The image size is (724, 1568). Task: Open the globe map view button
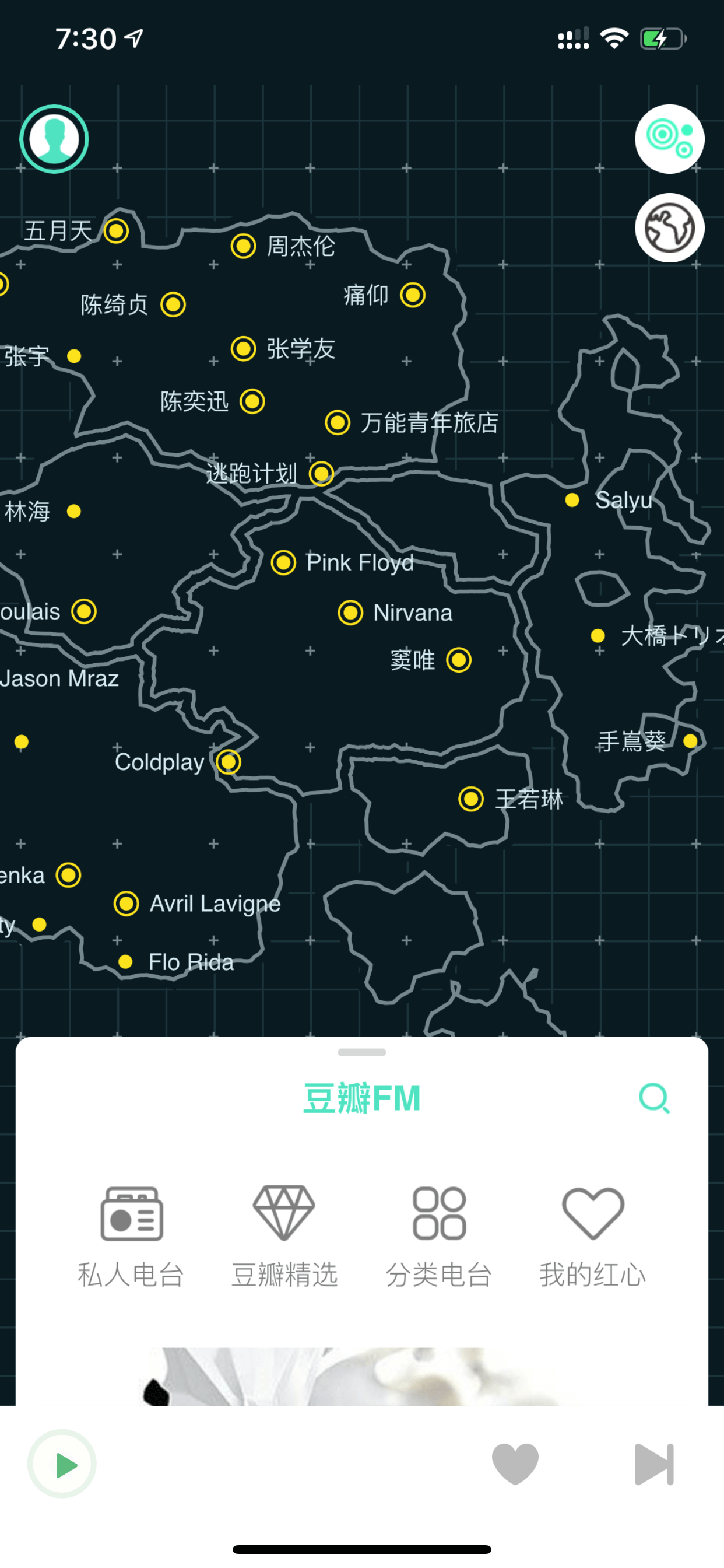(669, 228)
